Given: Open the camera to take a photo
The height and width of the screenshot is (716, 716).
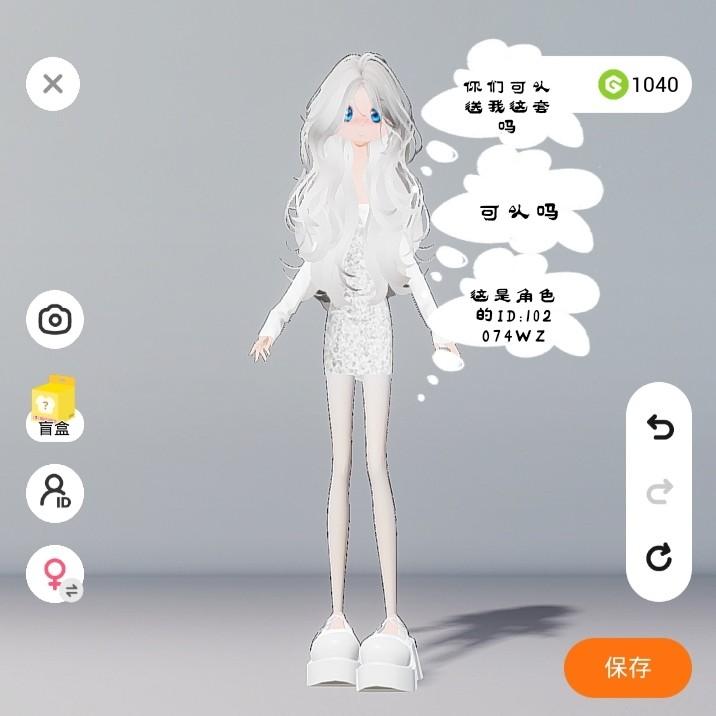Looking at the screenshot, I should click(55, 320).
